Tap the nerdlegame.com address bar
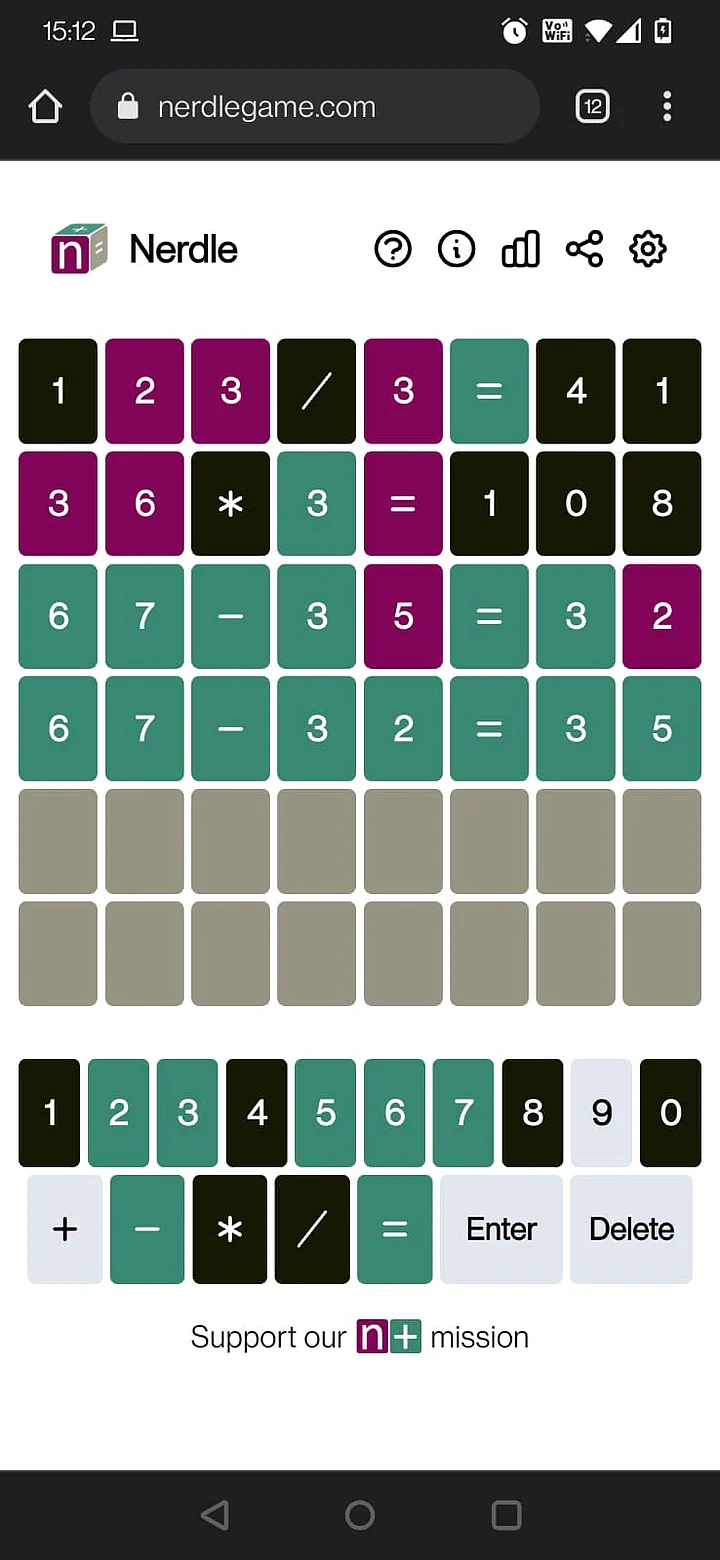This screenshot has height=1560, width=720. (x=315, y=106)
